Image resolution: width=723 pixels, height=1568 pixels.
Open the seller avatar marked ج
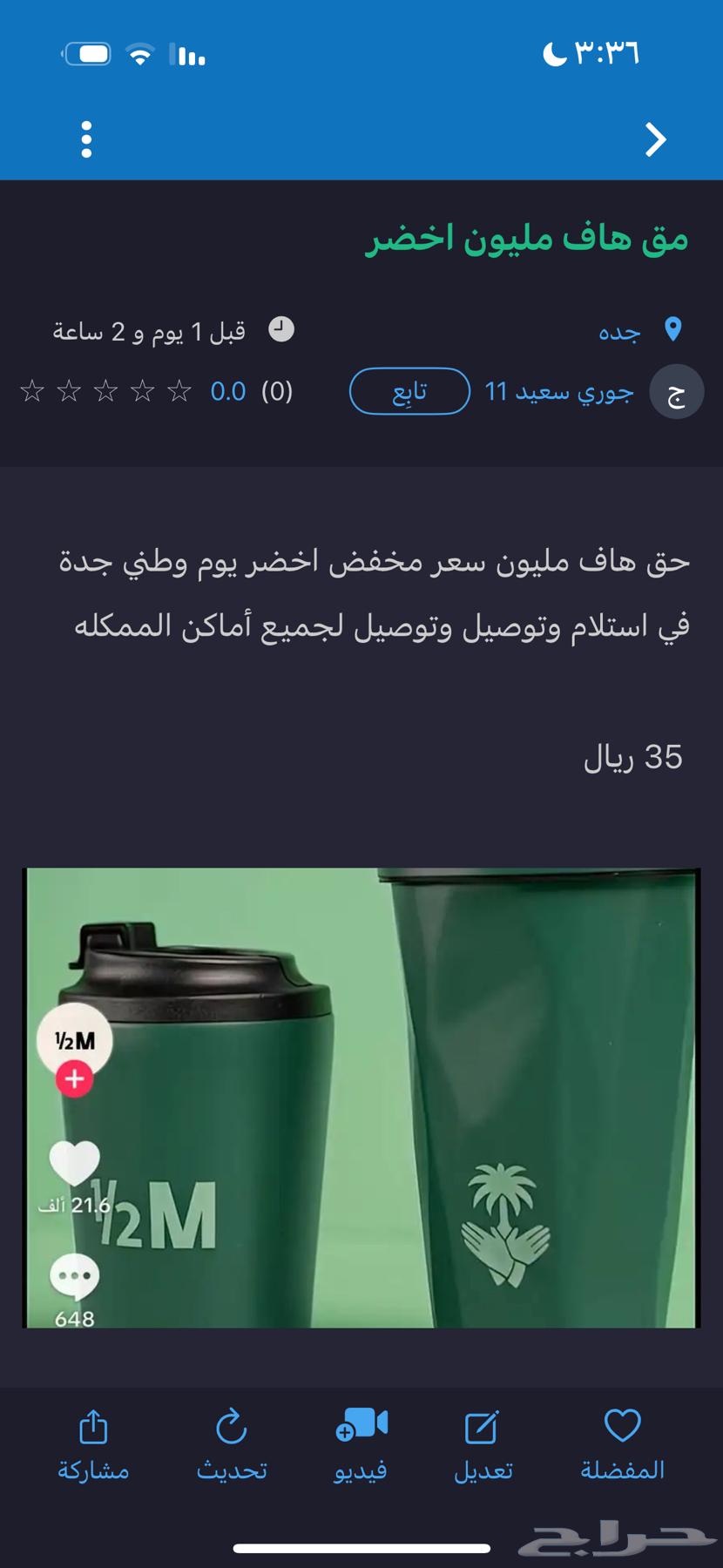point(676,391)
